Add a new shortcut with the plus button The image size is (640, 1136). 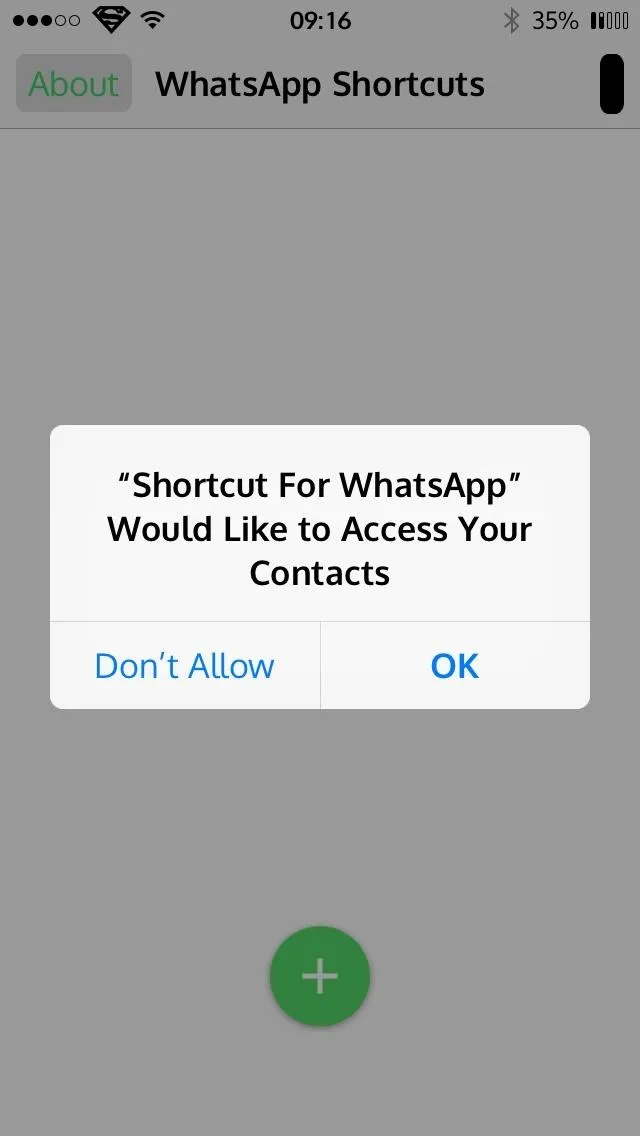[320, 976]
